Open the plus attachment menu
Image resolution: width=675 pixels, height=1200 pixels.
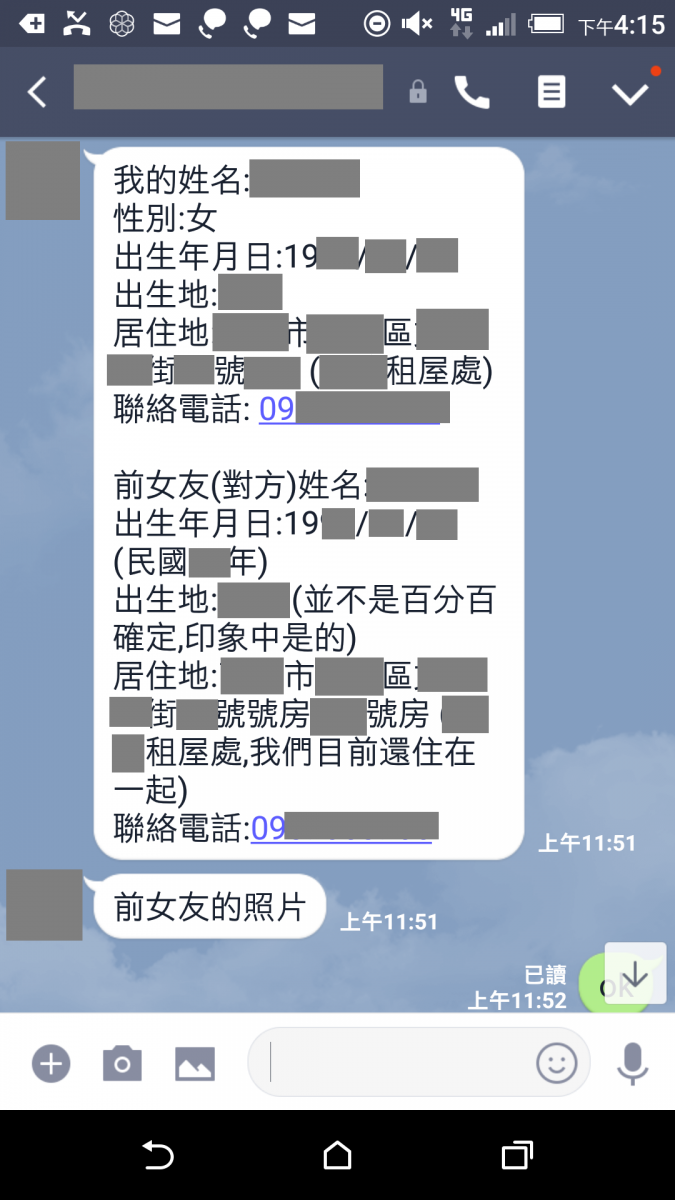(x=51, y=1063)
